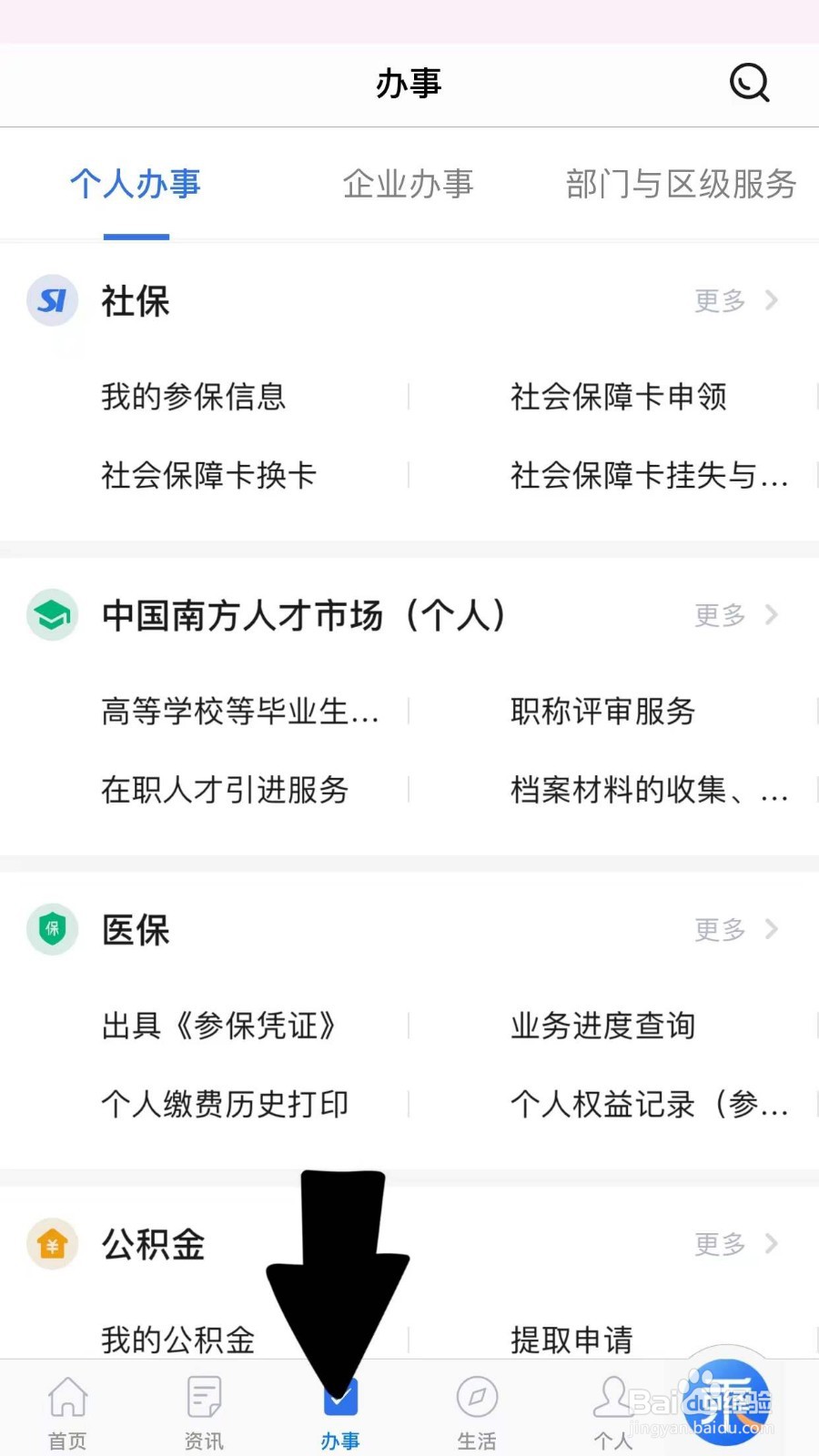
Task: Open 职称评审服务
Action: pos(603,712)
